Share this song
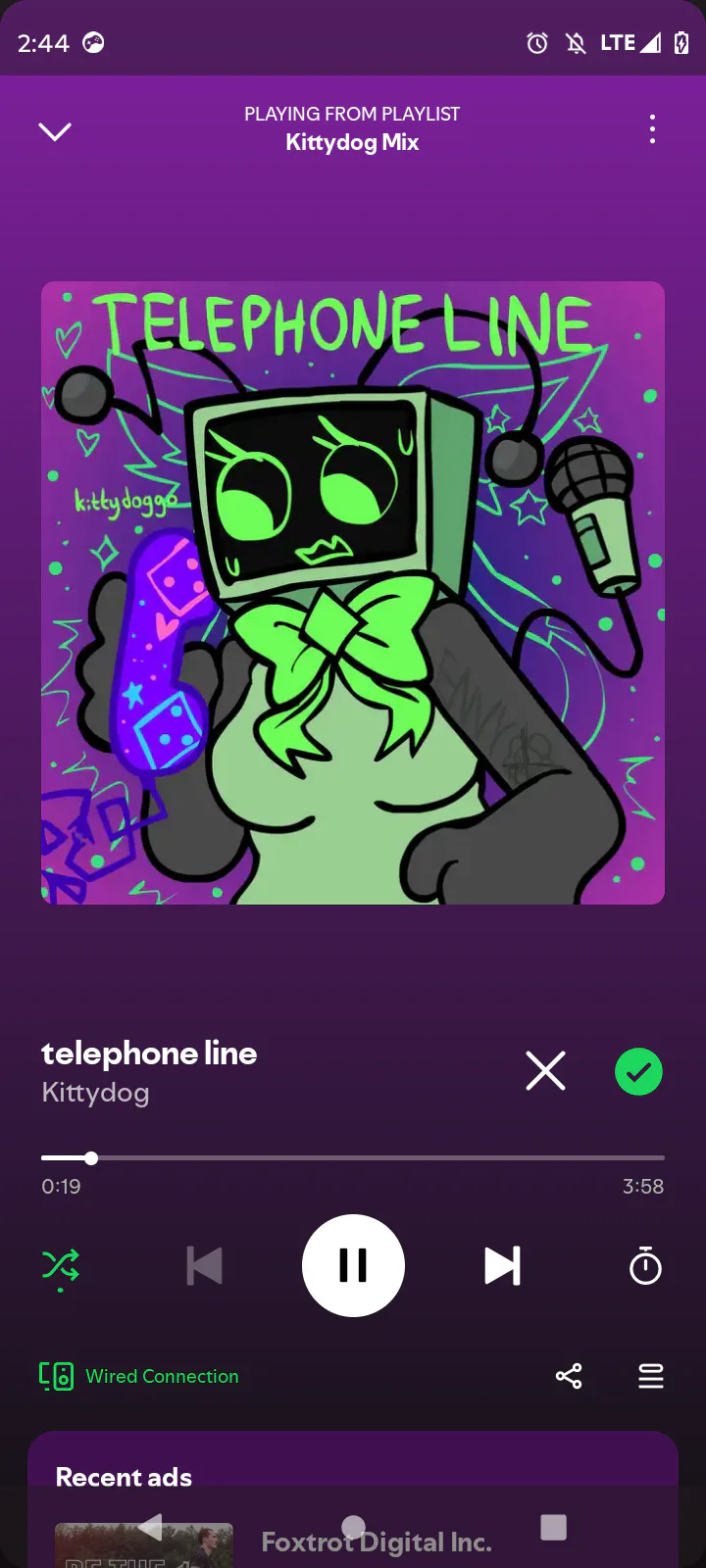This screenshot has height=1568, width=706. click(x=569, y=1376)
